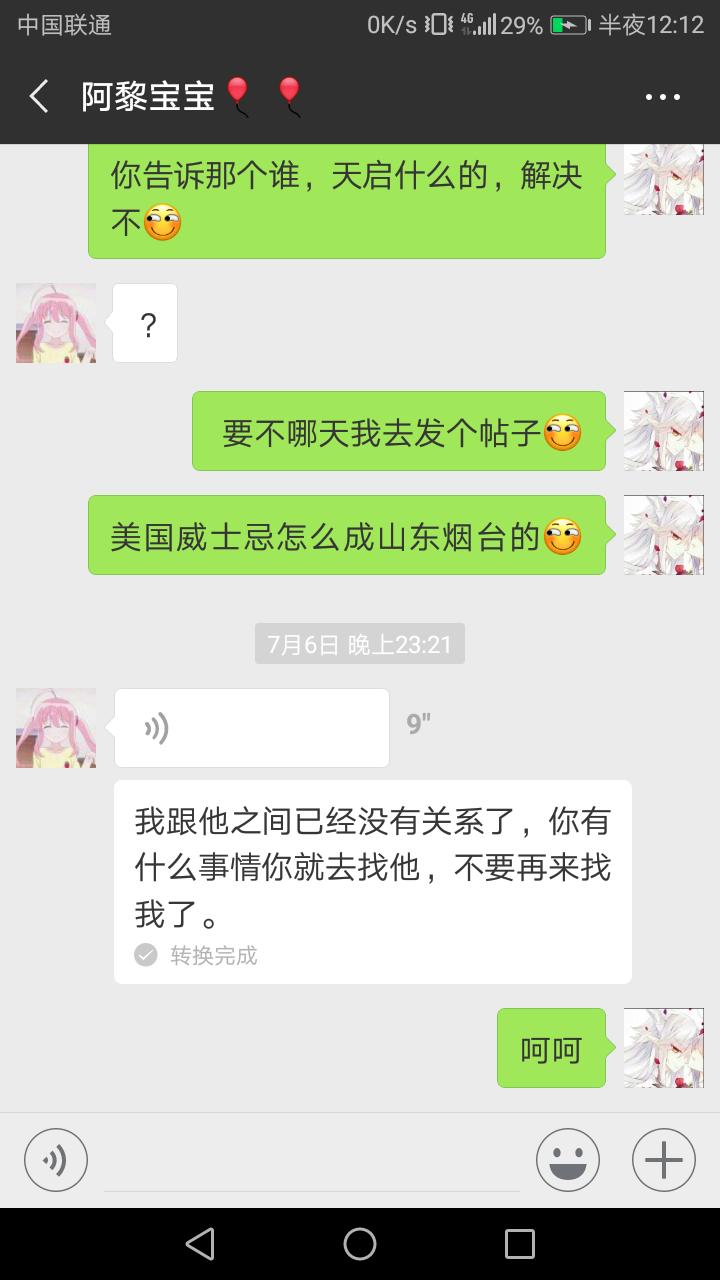Tap the message text input field

click(311, 1162)
